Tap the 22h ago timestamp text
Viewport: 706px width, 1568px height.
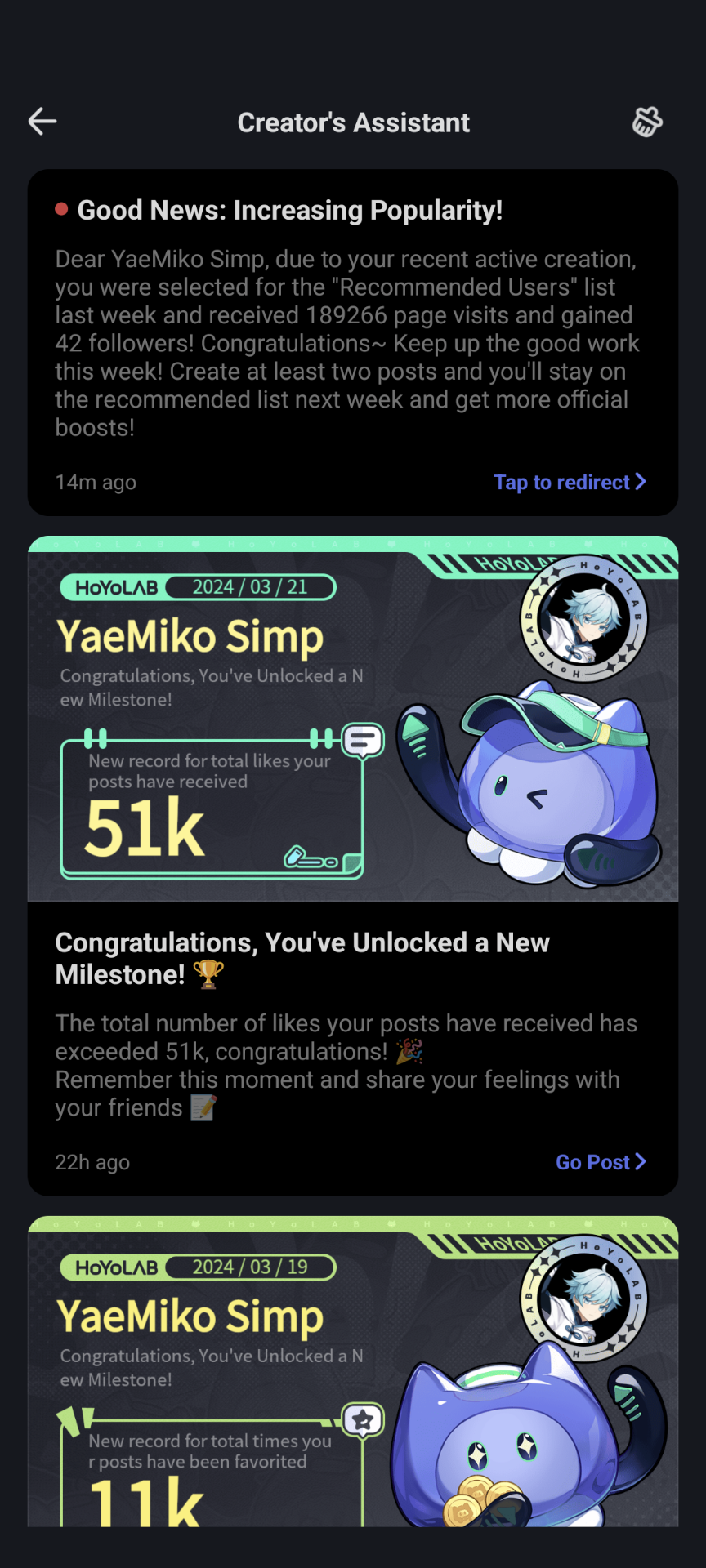92,1162
